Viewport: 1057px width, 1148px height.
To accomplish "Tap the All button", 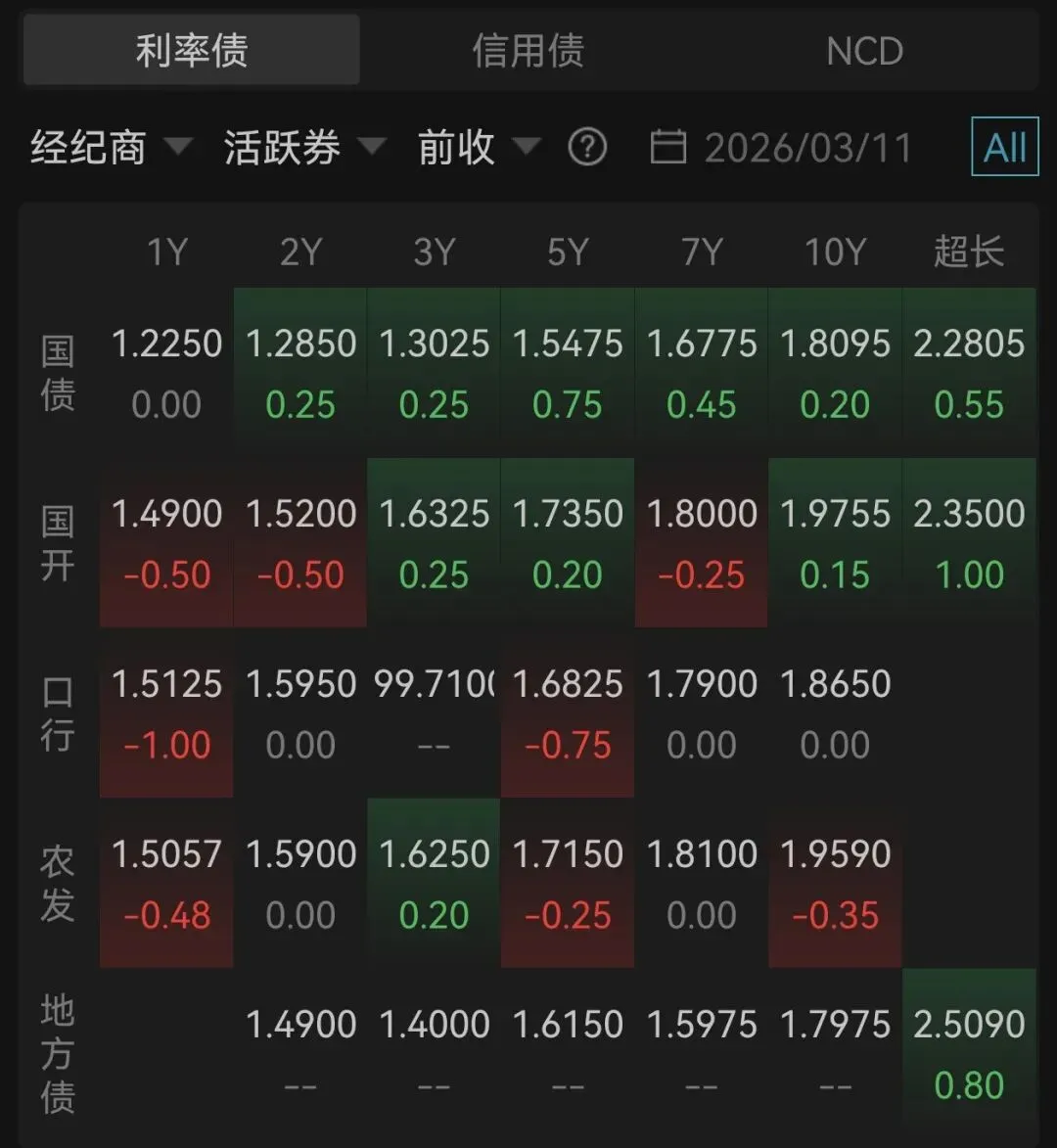I will [1005, 147].
